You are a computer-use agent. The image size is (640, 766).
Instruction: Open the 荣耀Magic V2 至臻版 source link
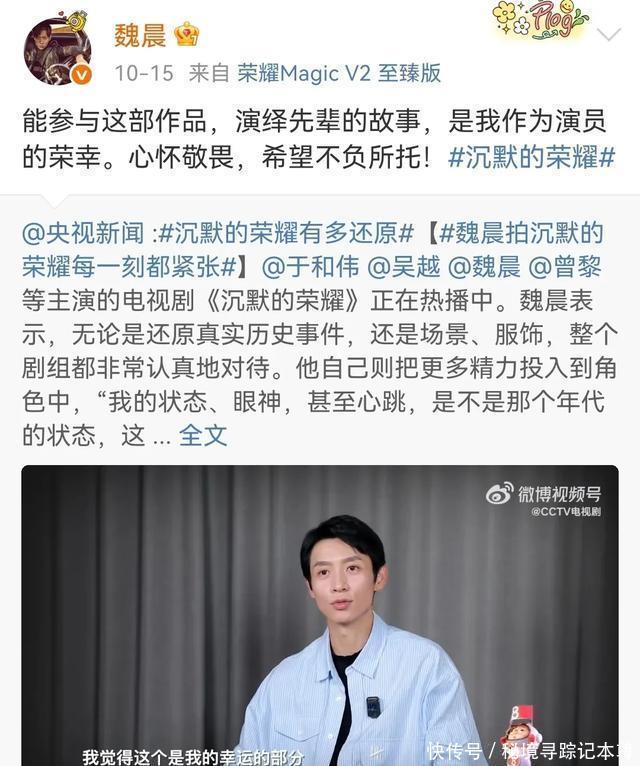click(339, 73)
